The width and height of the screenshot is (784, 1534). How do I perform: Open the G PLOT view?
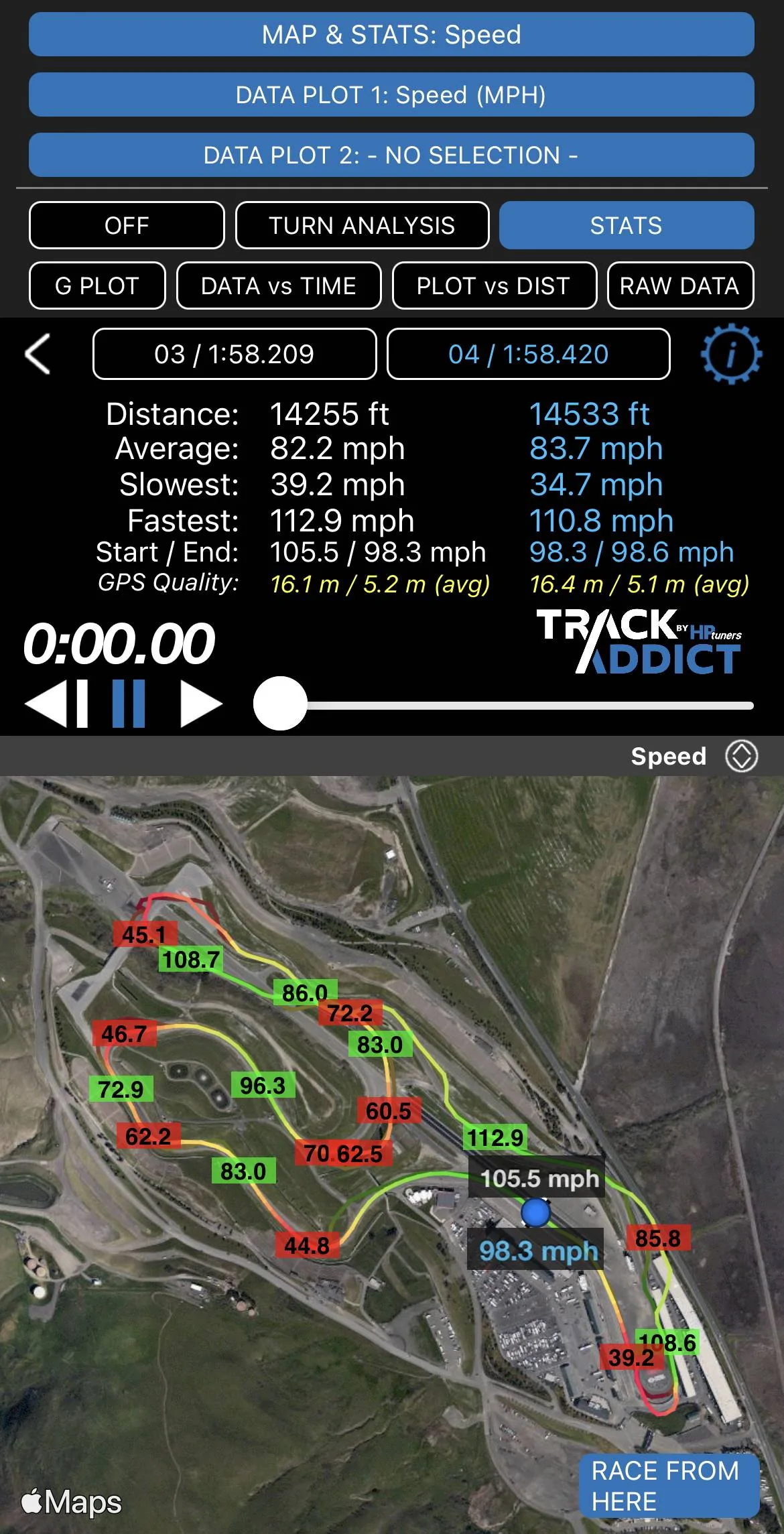97,285
